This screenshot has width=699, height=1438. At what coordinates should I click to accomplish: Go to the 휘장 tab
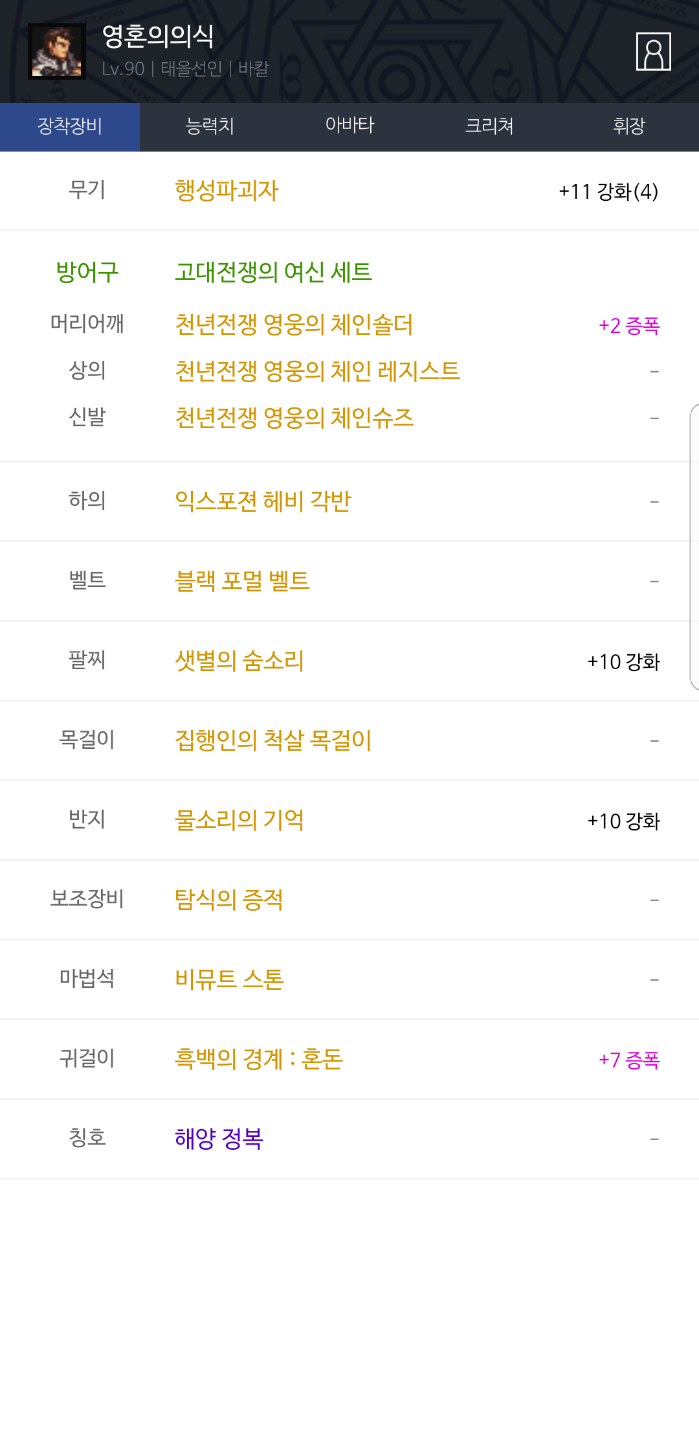tap(629, 126)
